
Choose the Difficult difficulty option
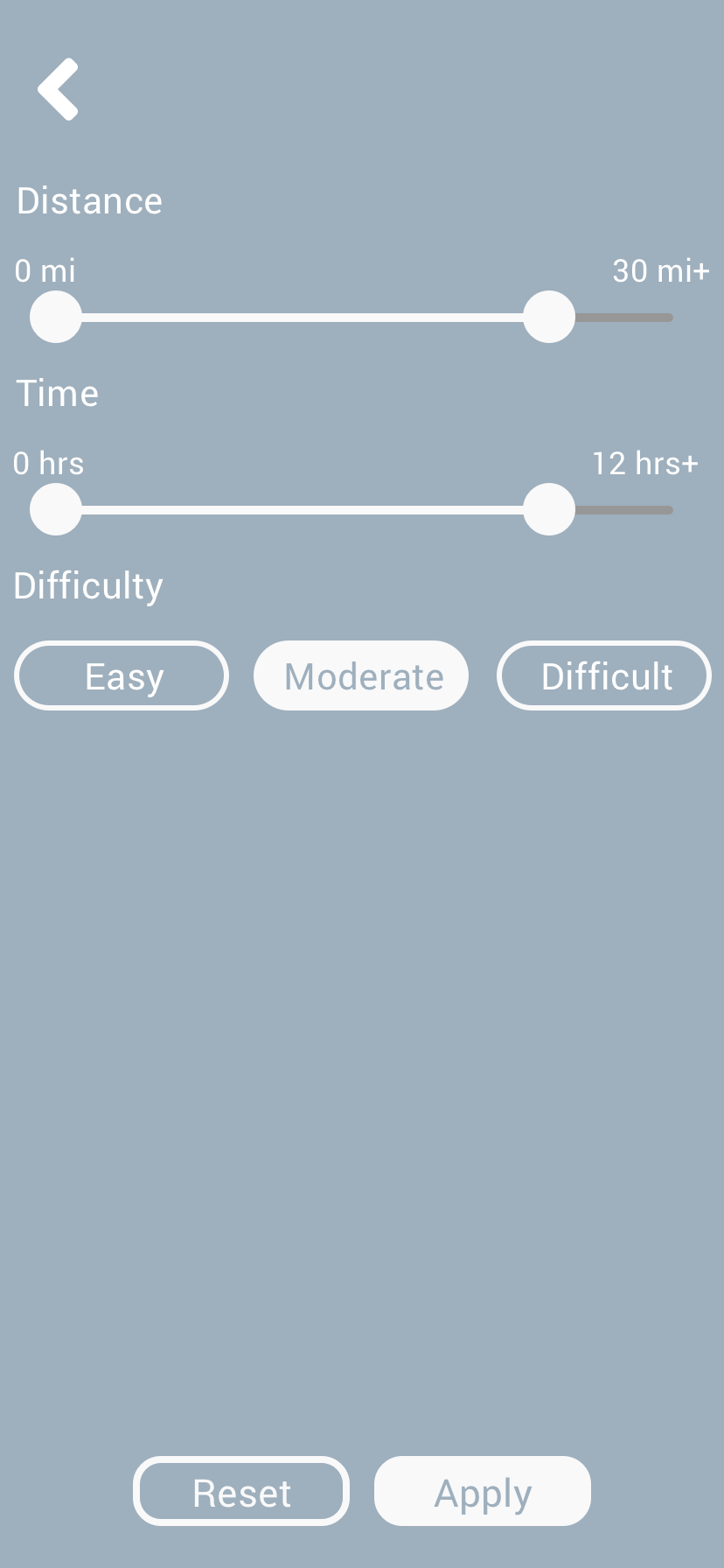tap(604, 675)
